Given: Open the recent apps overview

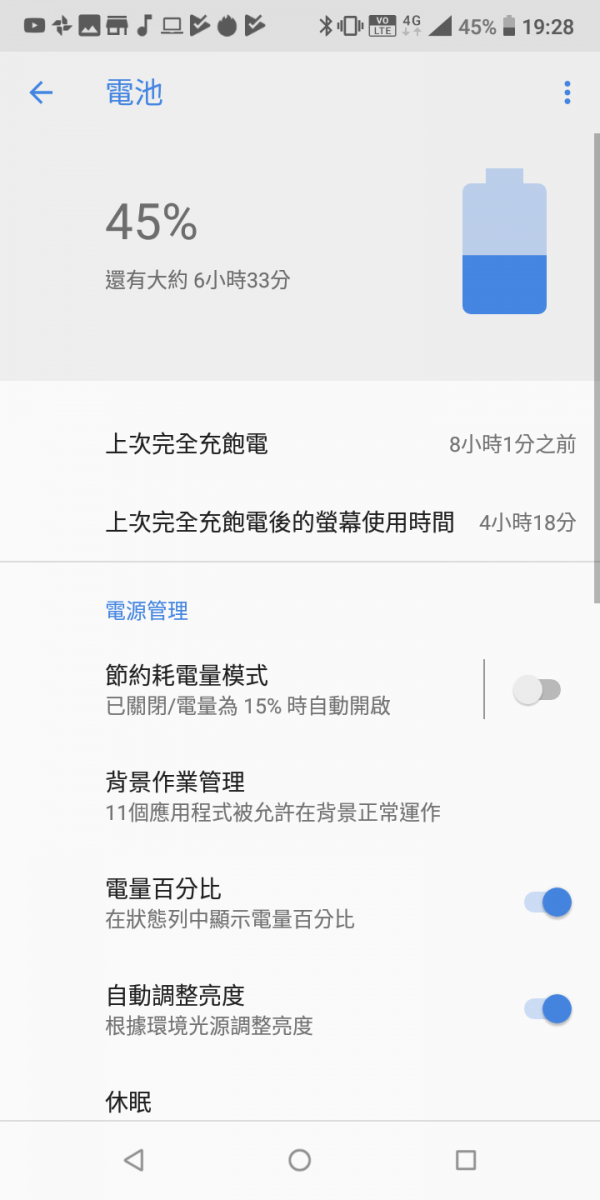Looking at the screenshot, I should (x=465, y=1160).
